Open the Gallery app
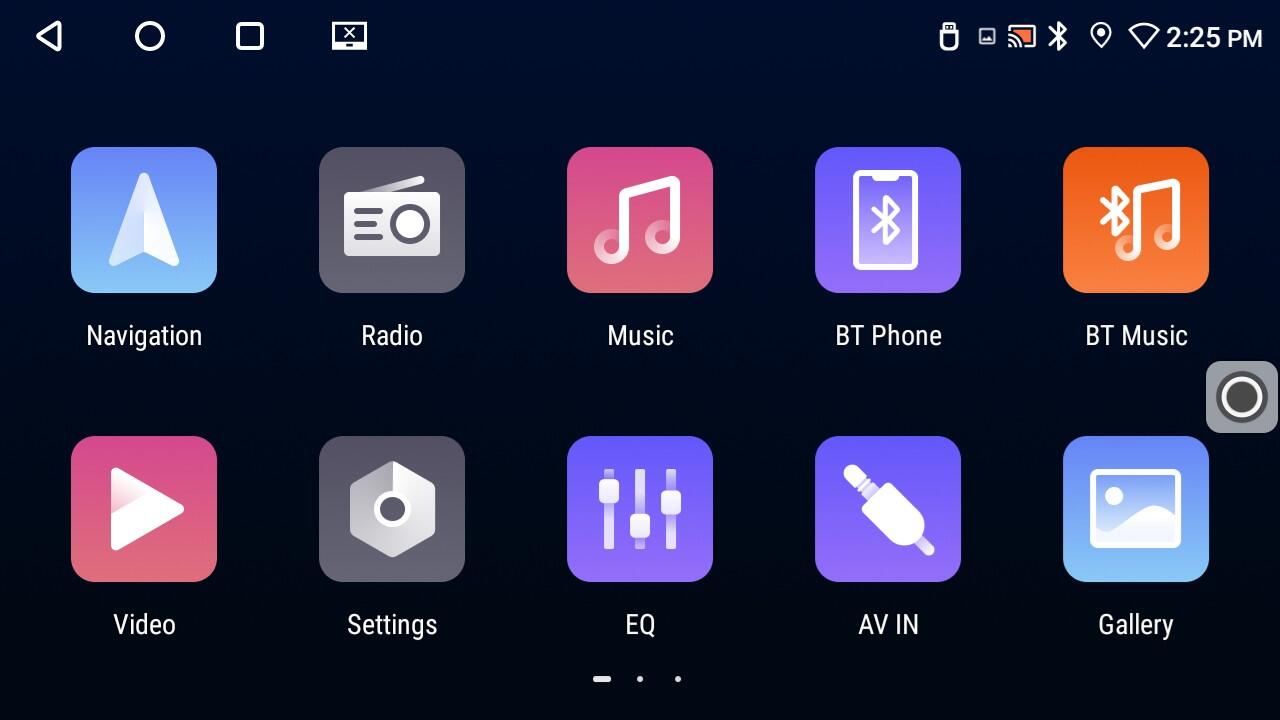 (x=1136, y=509)
